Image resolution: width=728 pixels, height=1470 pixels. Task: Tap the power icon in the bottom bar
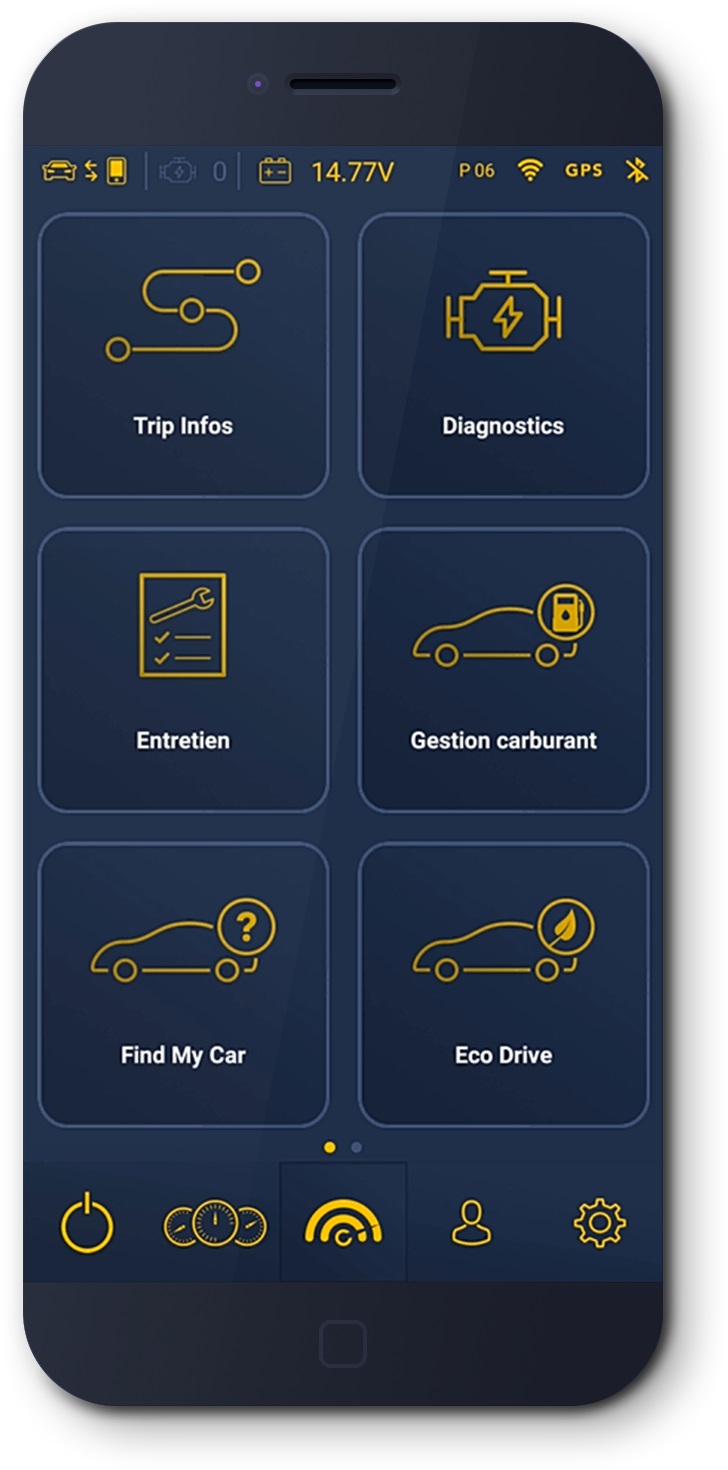coord(87,1223)
